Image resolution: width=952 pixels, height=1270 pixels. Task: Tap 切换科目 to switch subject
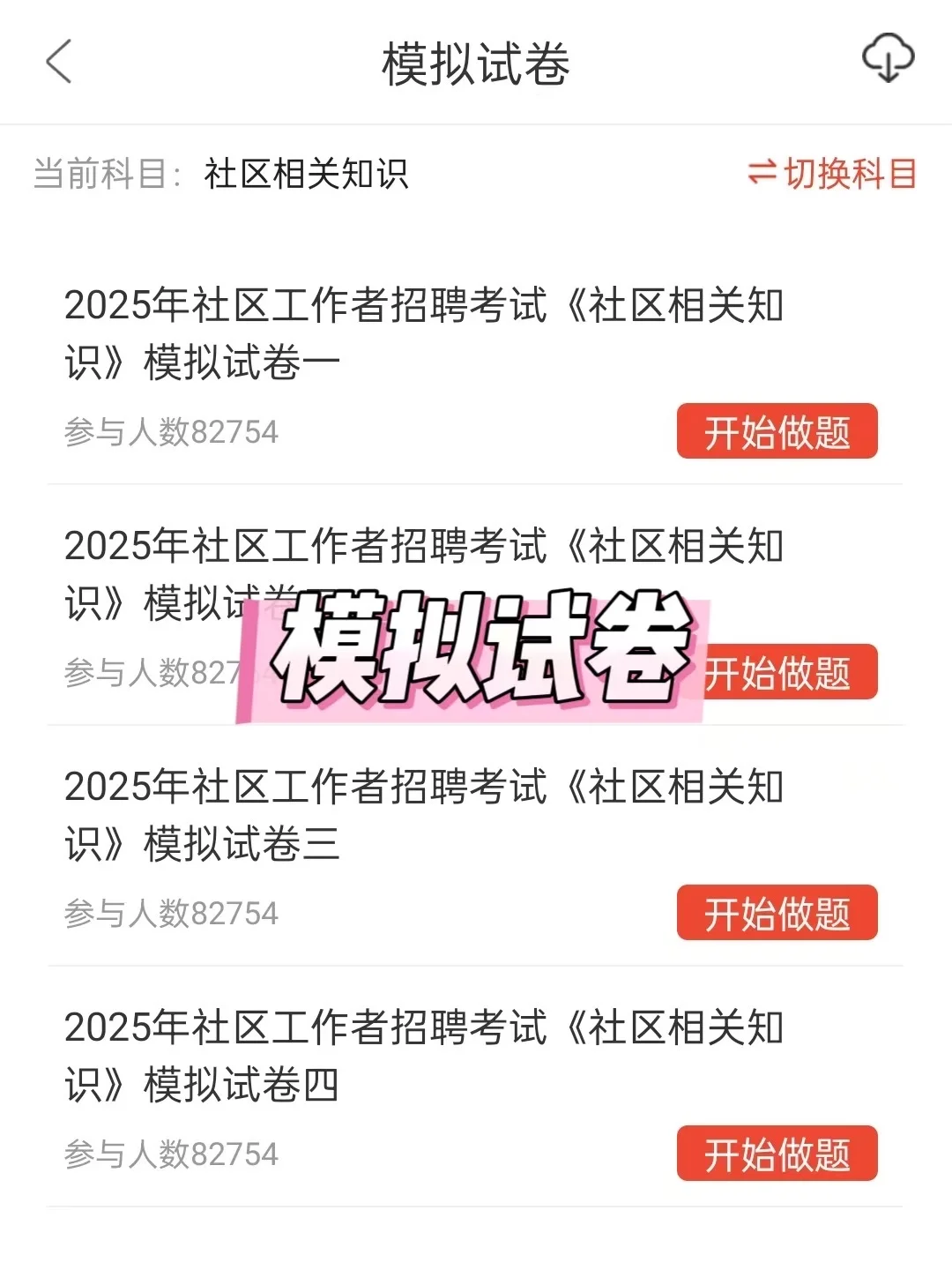[832, 174]
